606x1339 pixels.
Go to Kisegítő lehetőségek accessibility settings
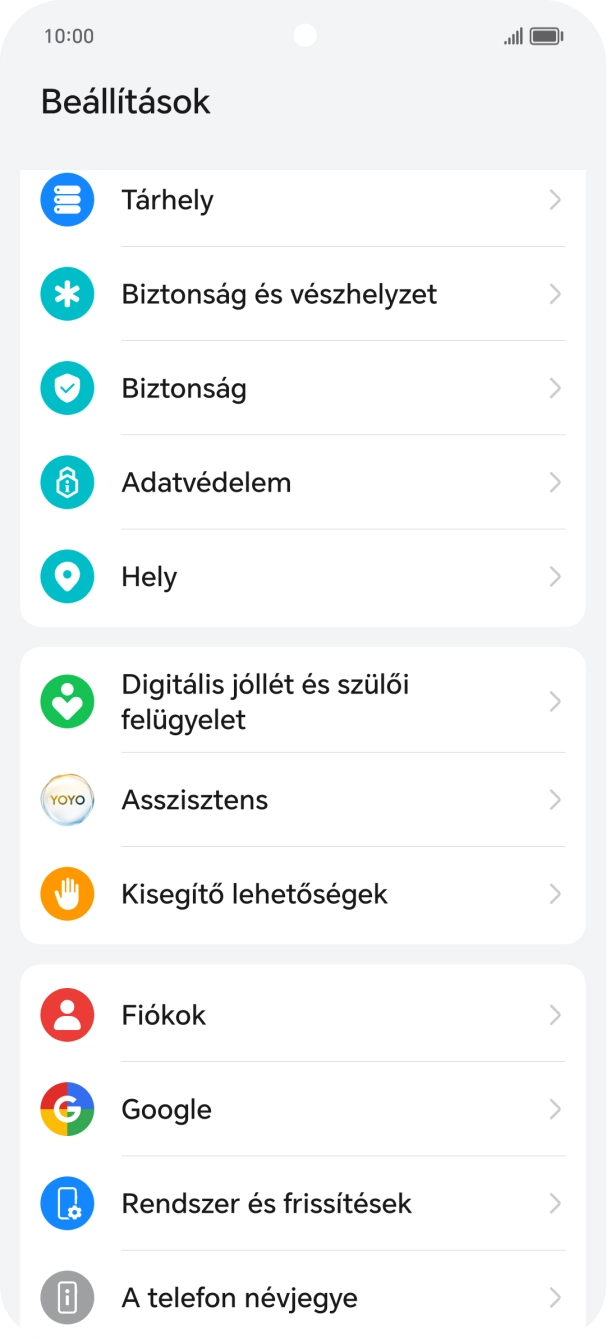[302, 894]
